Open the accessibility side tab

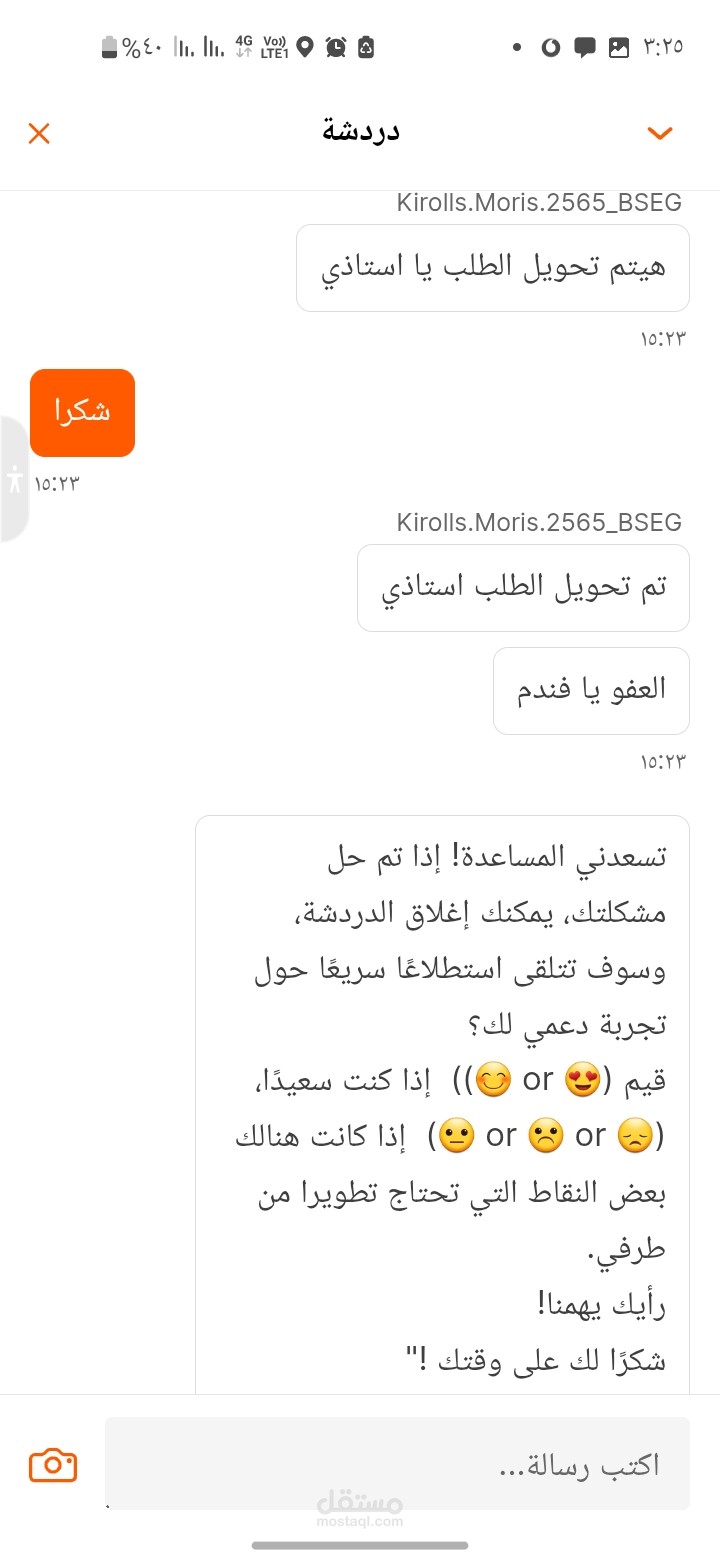click(14, 479)
